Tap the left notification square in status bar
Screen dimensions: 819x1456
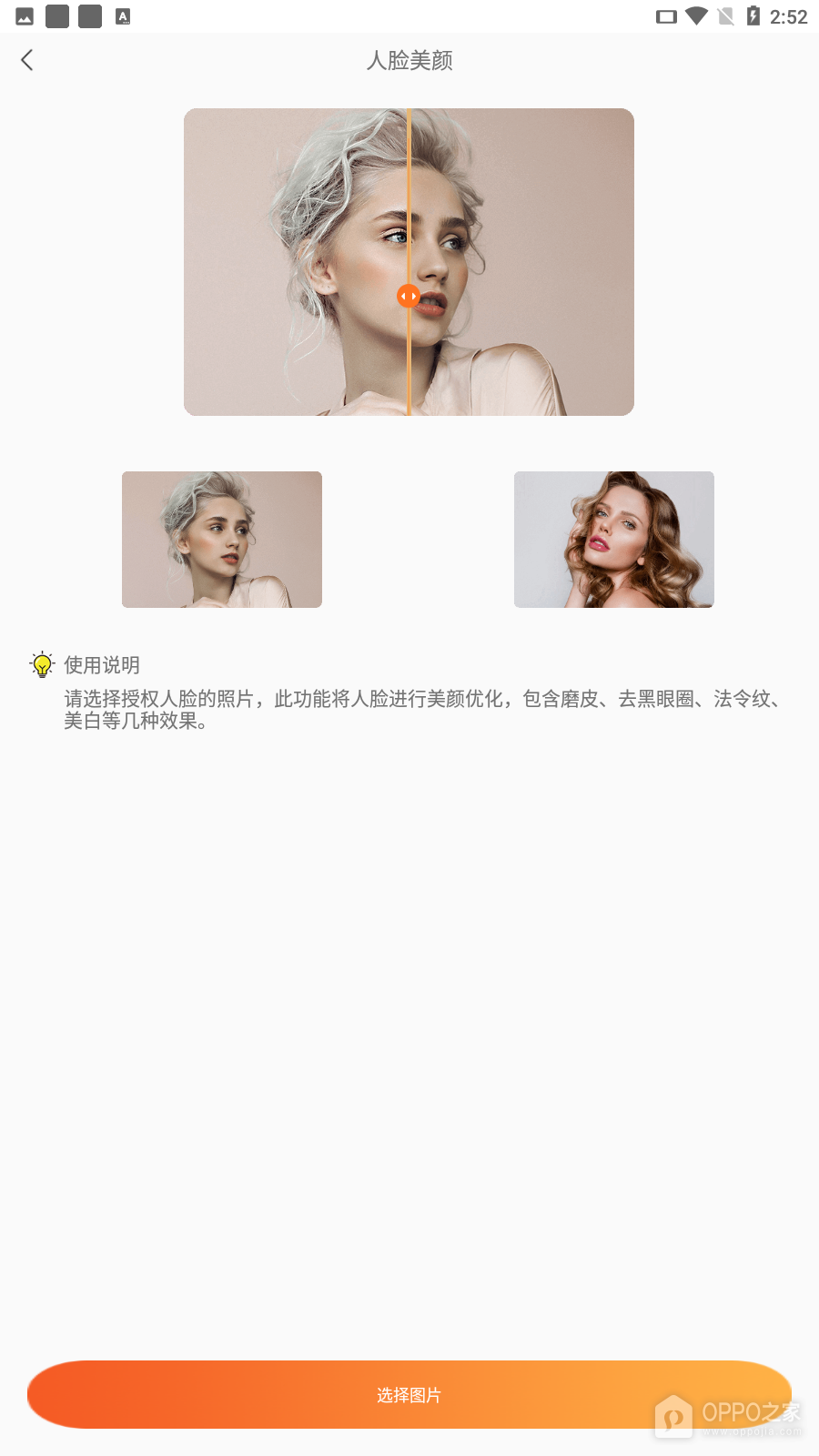(x=57, y=15)
